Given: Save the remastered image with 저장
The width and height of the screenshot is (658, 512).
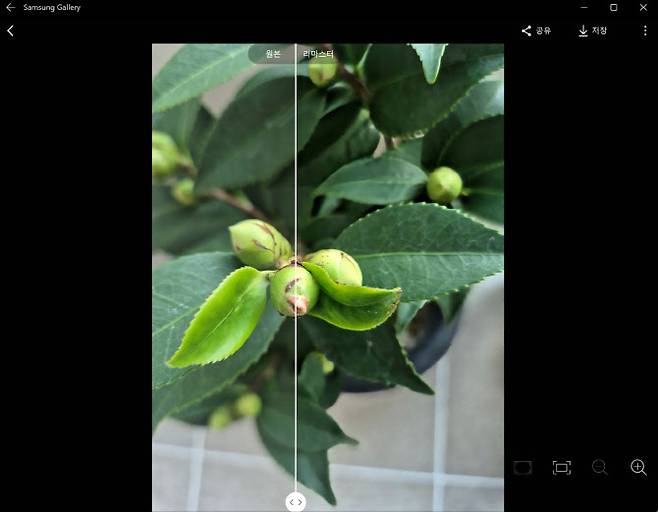Looking at the screenshot, I should 592,31.
